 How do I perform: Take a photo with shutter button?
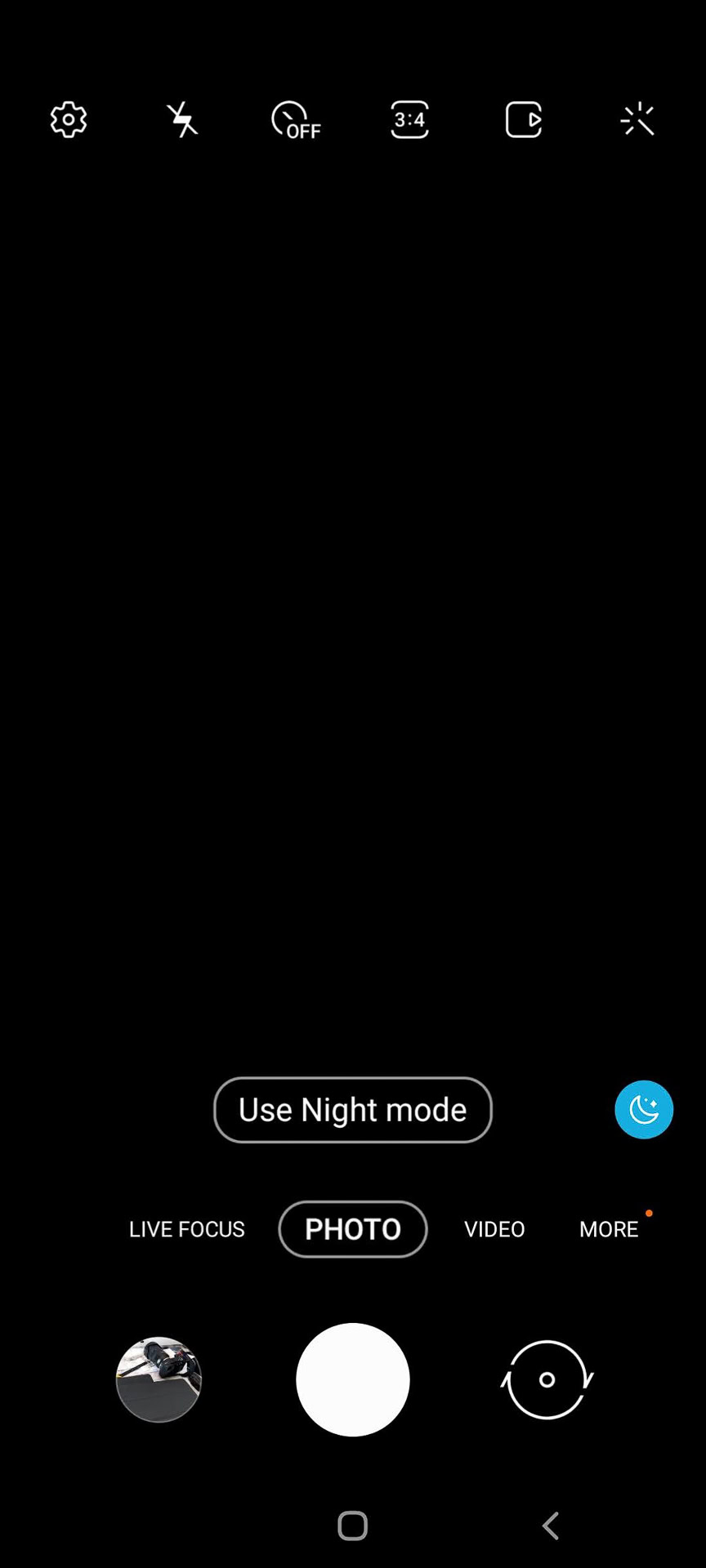tap(352, 1379)
